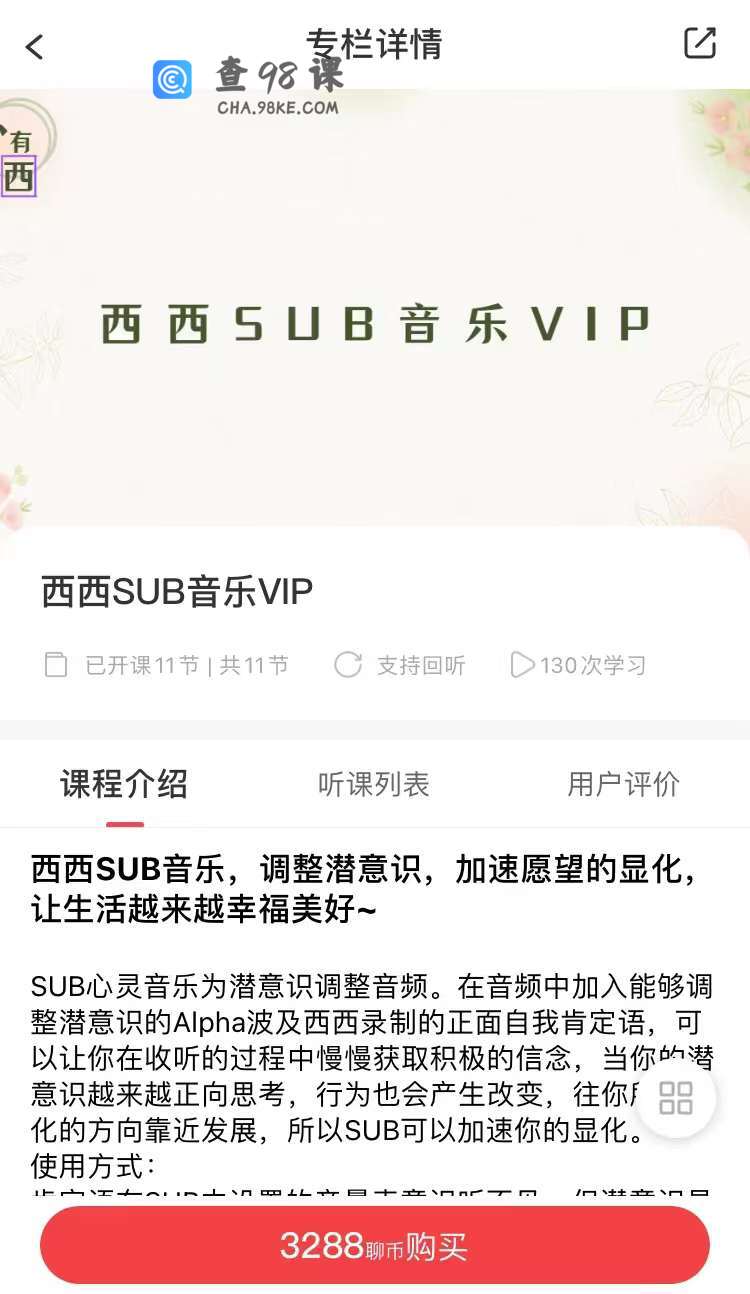750x1294 pixels.
Task: Go back using the top-left arrow
Action: (35, 46)
